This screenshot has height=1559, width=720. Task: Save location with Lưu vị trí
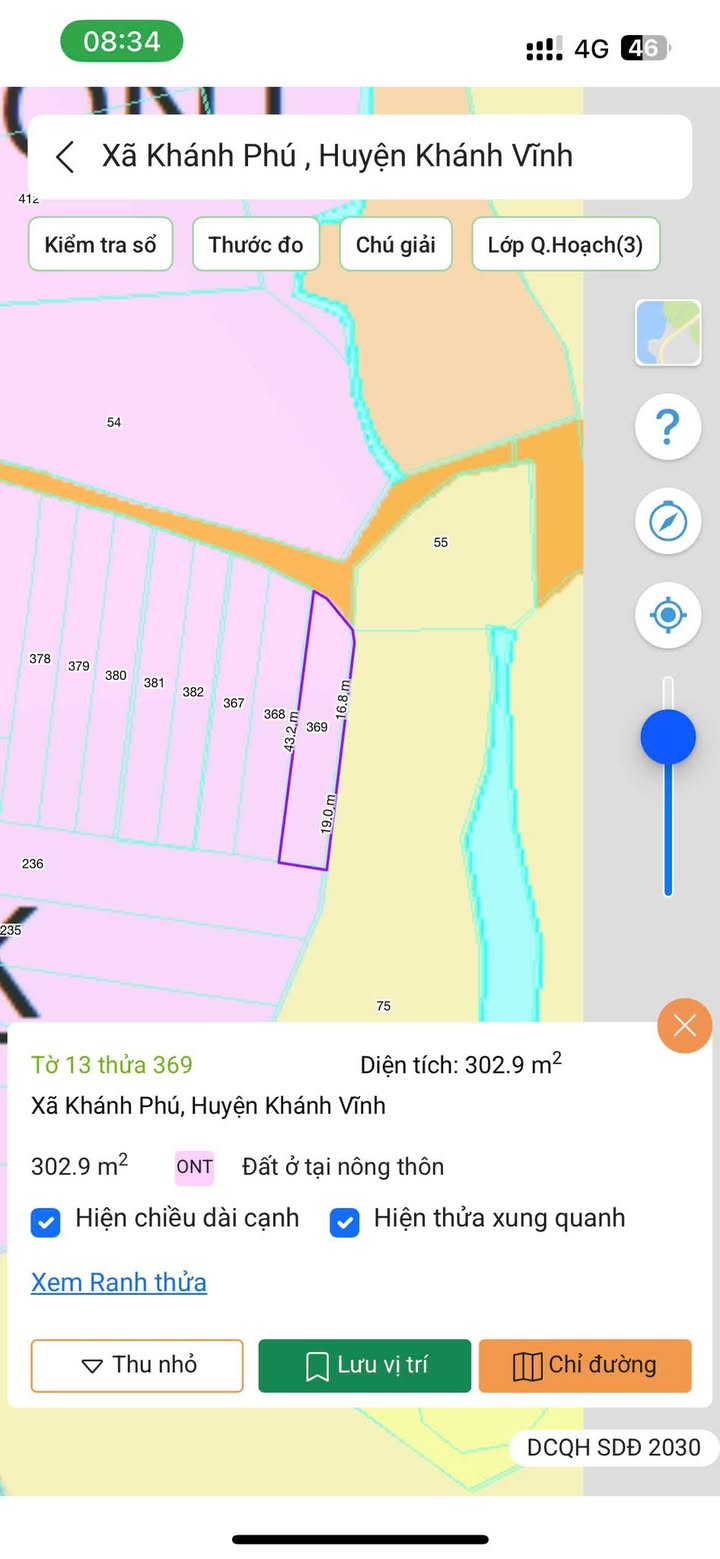(364, 1365)
